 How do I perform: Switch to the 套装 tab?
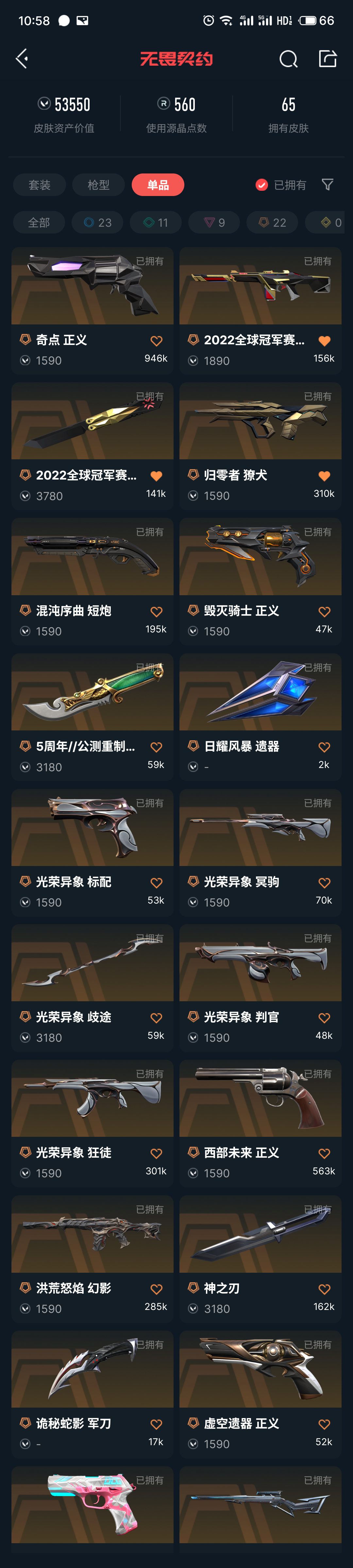pyautogui.click(x=40, y=185)
